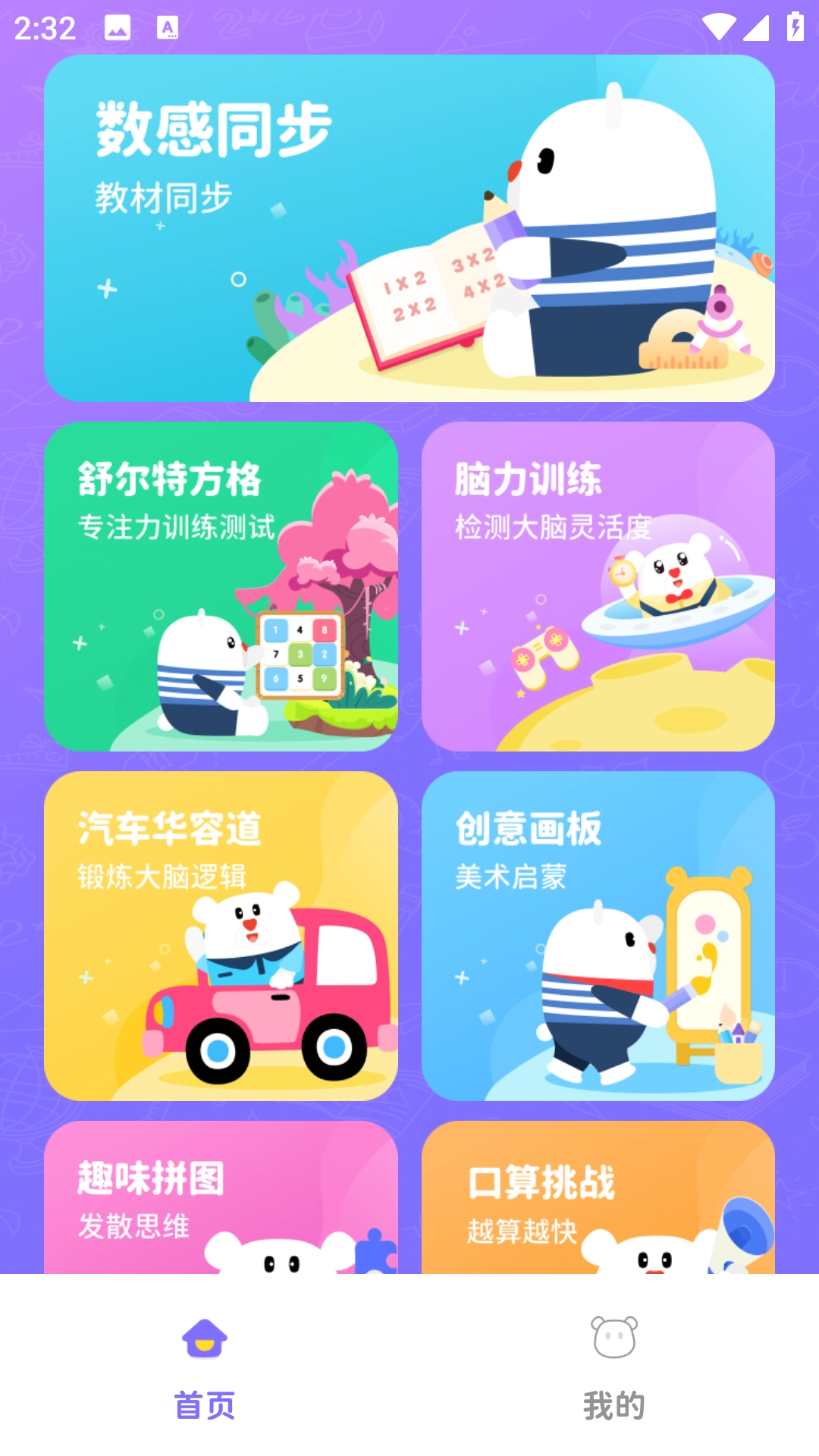Select the 首页 home icon in bottom navigation

point(205,1338)
